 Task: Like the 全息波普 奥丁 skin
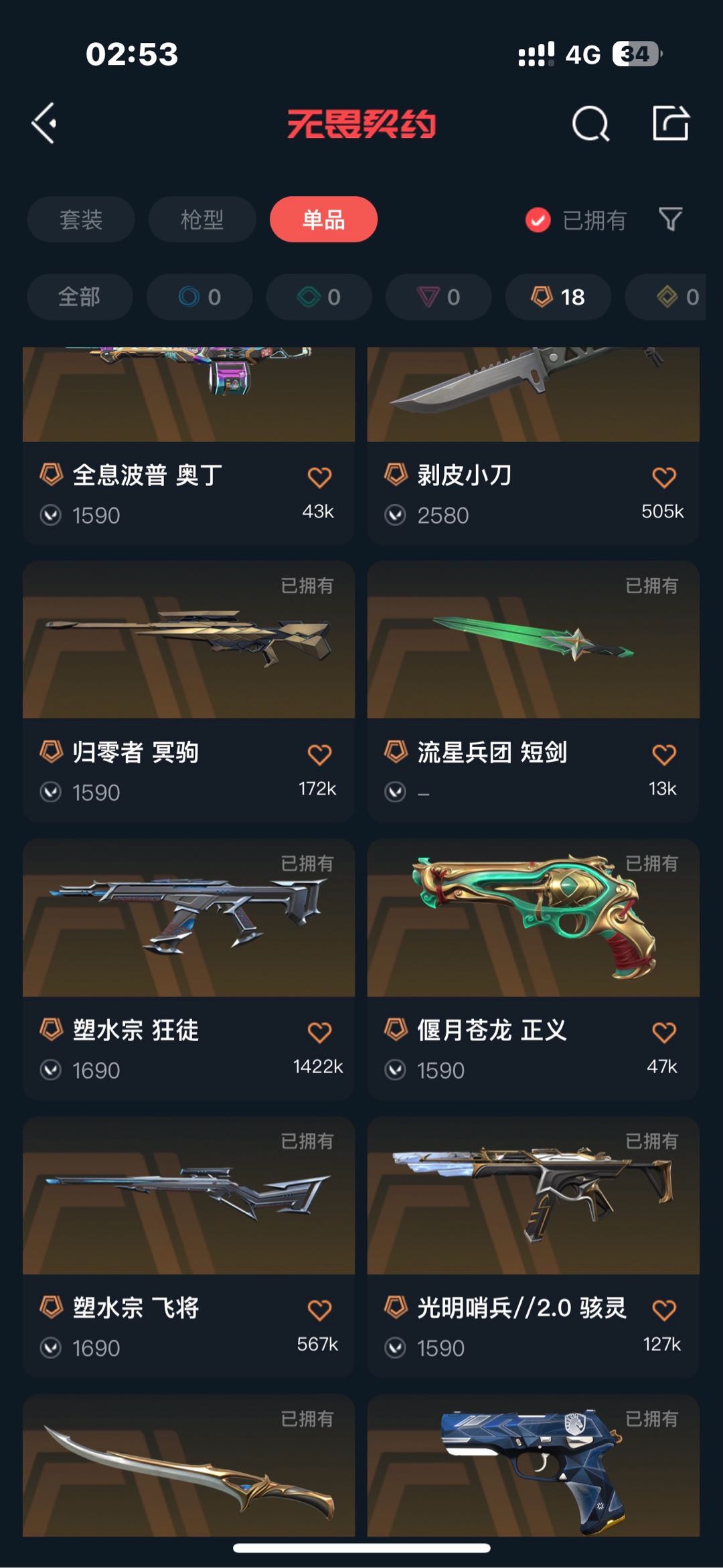[319, 477]
